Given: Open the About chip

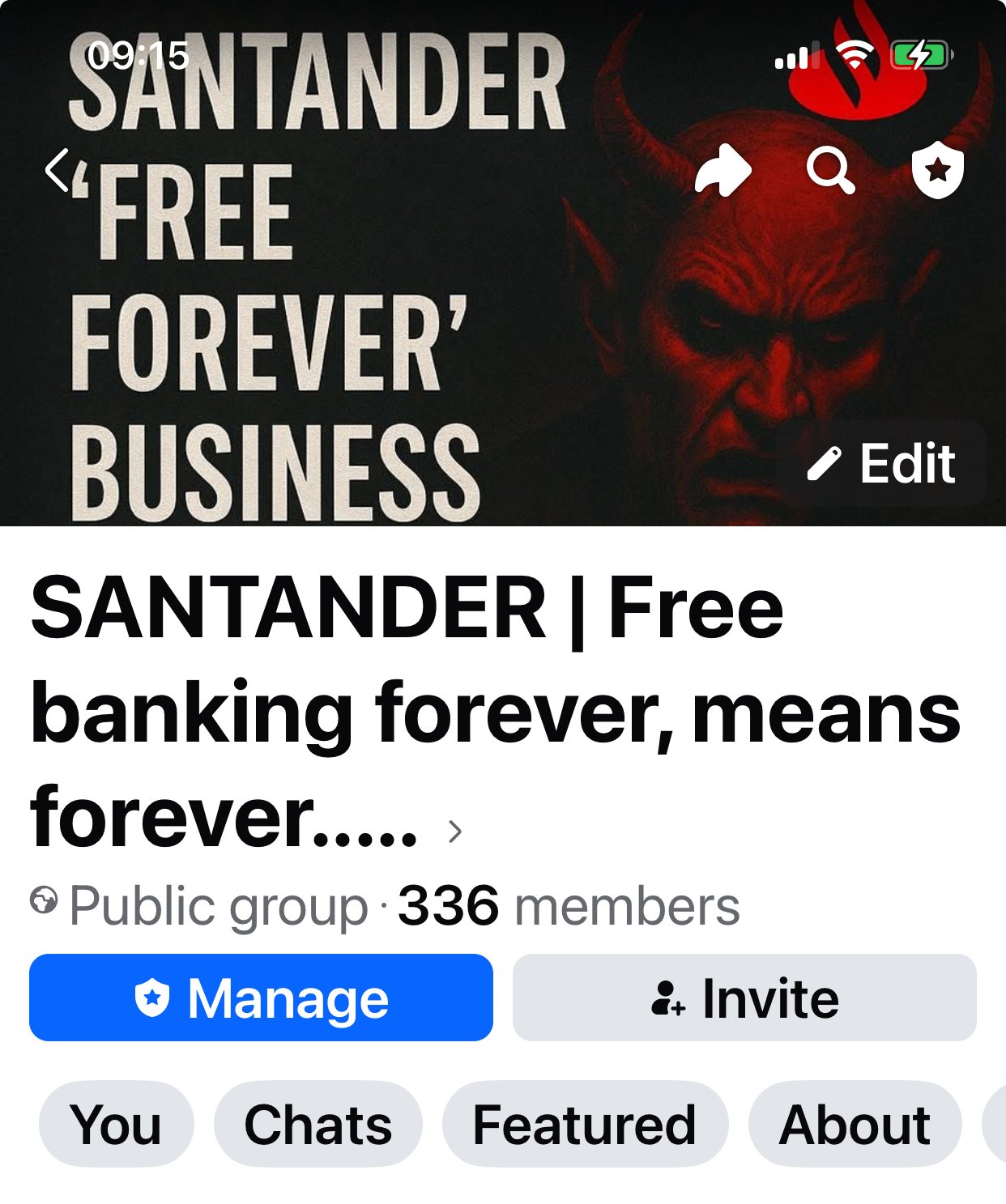Looking at the screenshot, I should pos(855,1124).
